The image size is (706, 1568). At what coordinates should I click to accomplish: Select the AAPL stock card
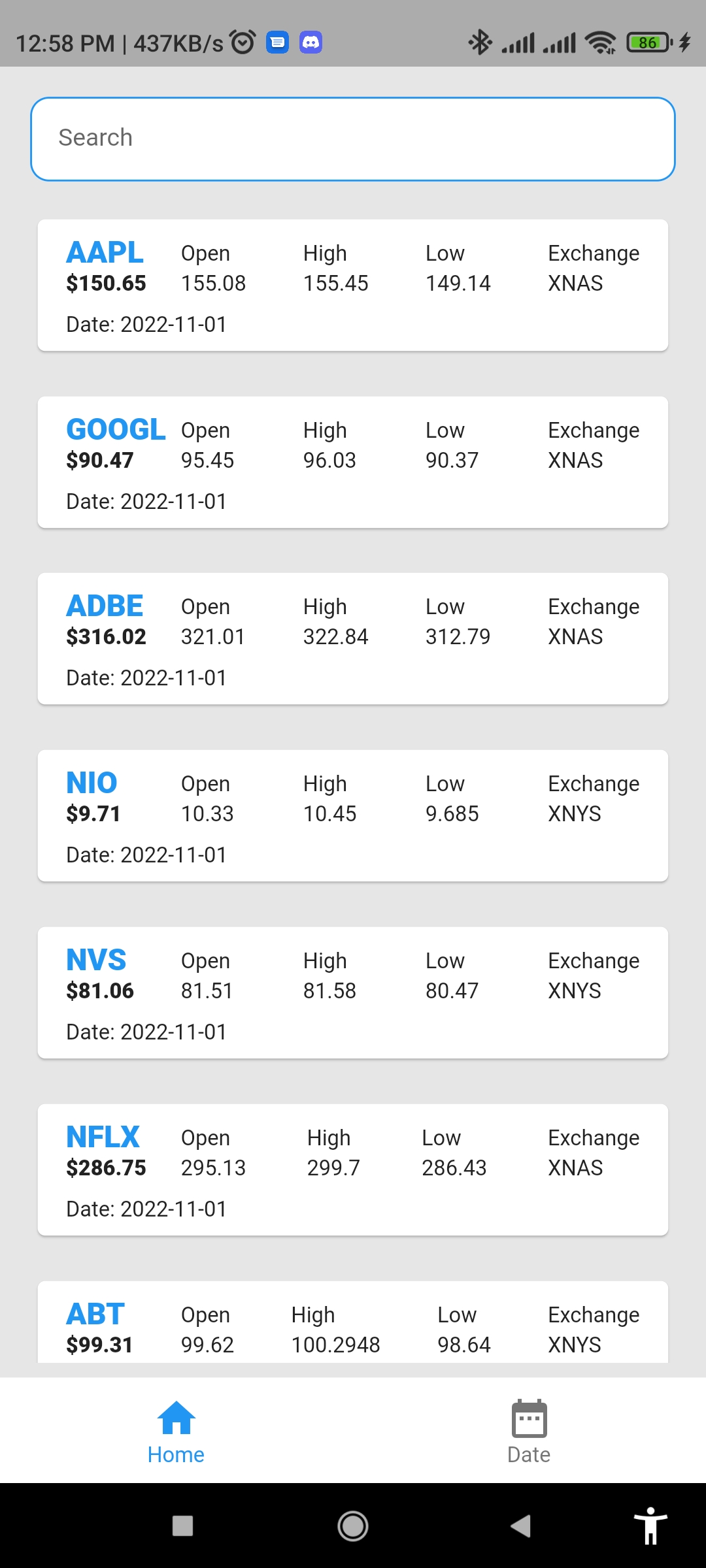353,286
